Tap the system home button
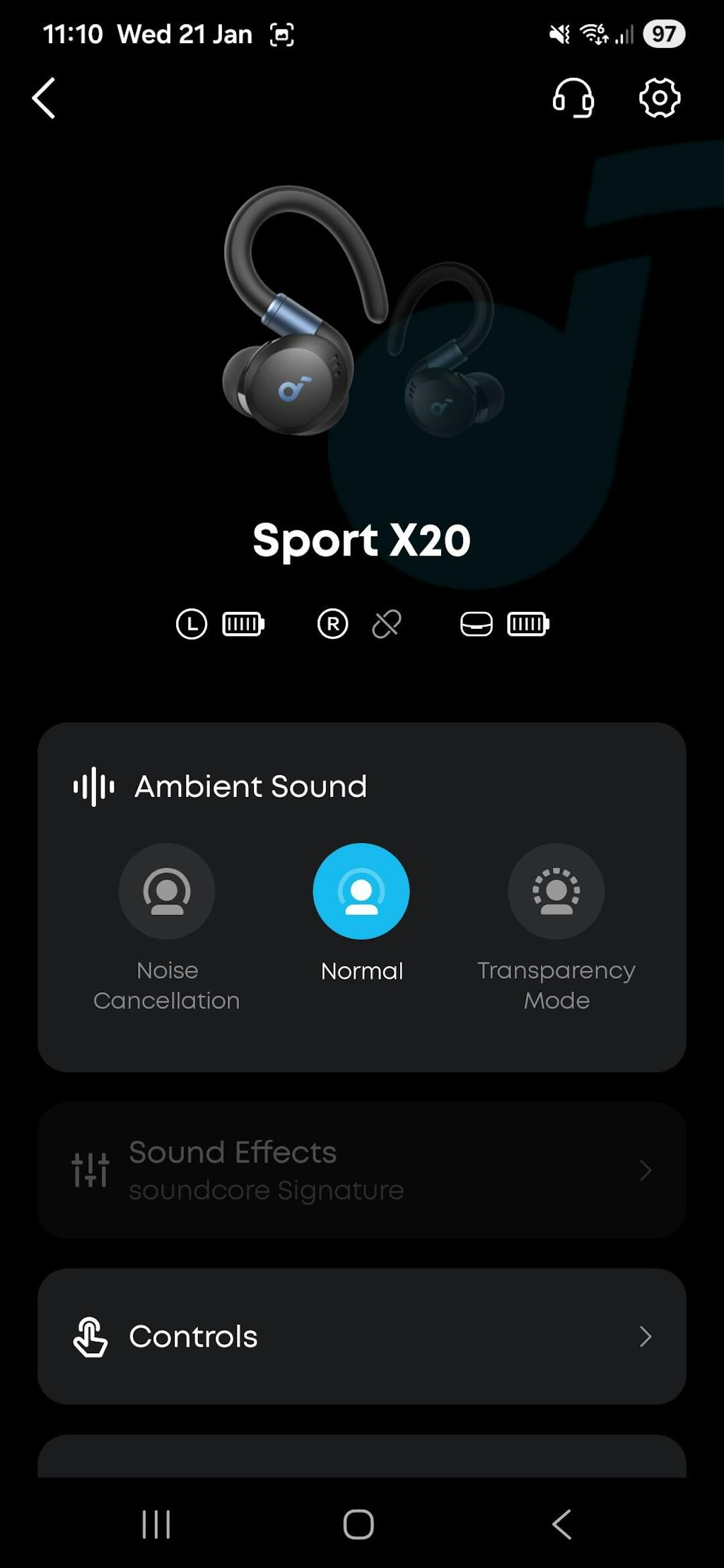Viewport: 724px width, 1568px height. (x=358, y=1523)
